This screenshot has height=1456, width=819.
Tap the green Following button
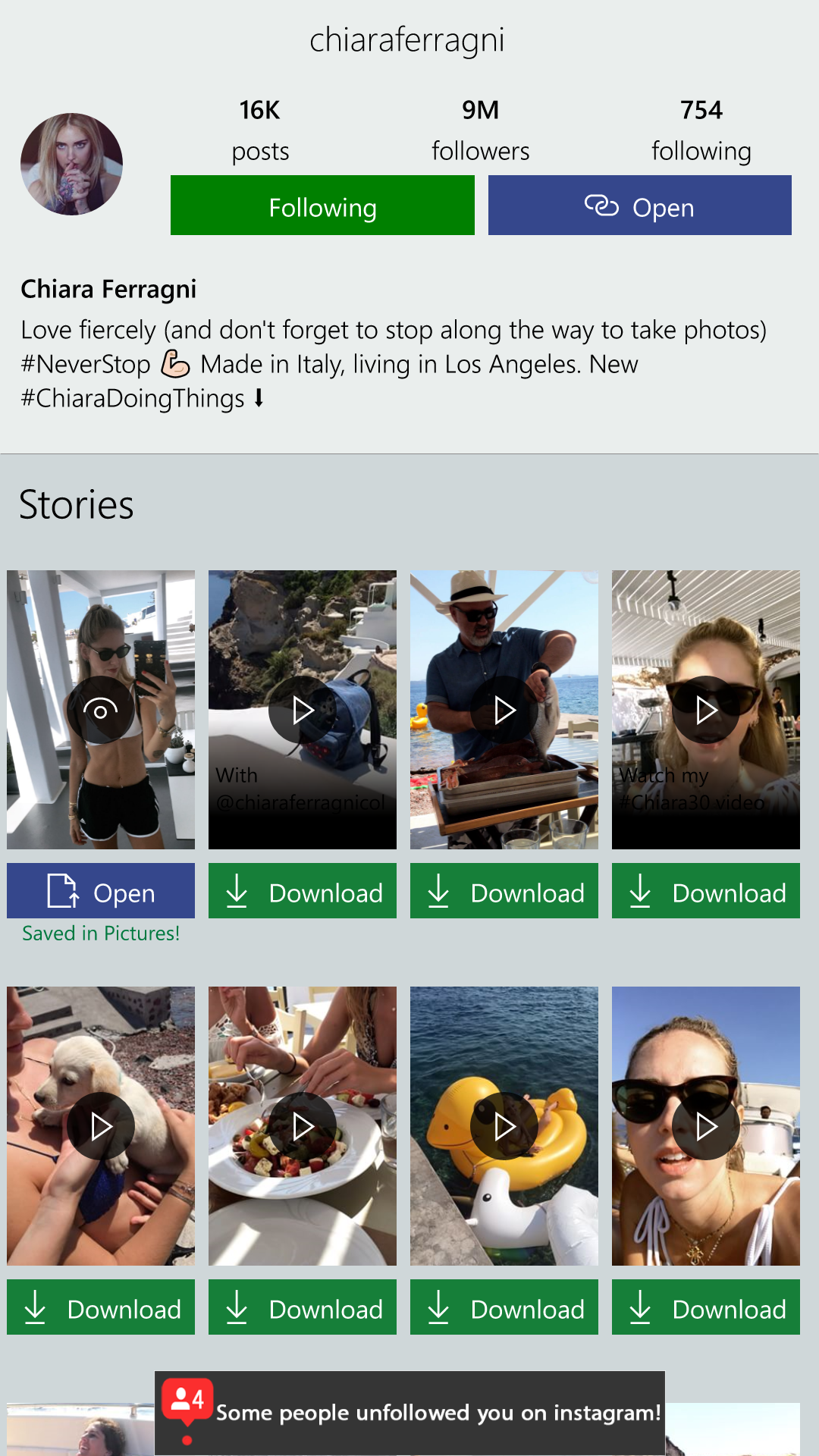point(322,206)
